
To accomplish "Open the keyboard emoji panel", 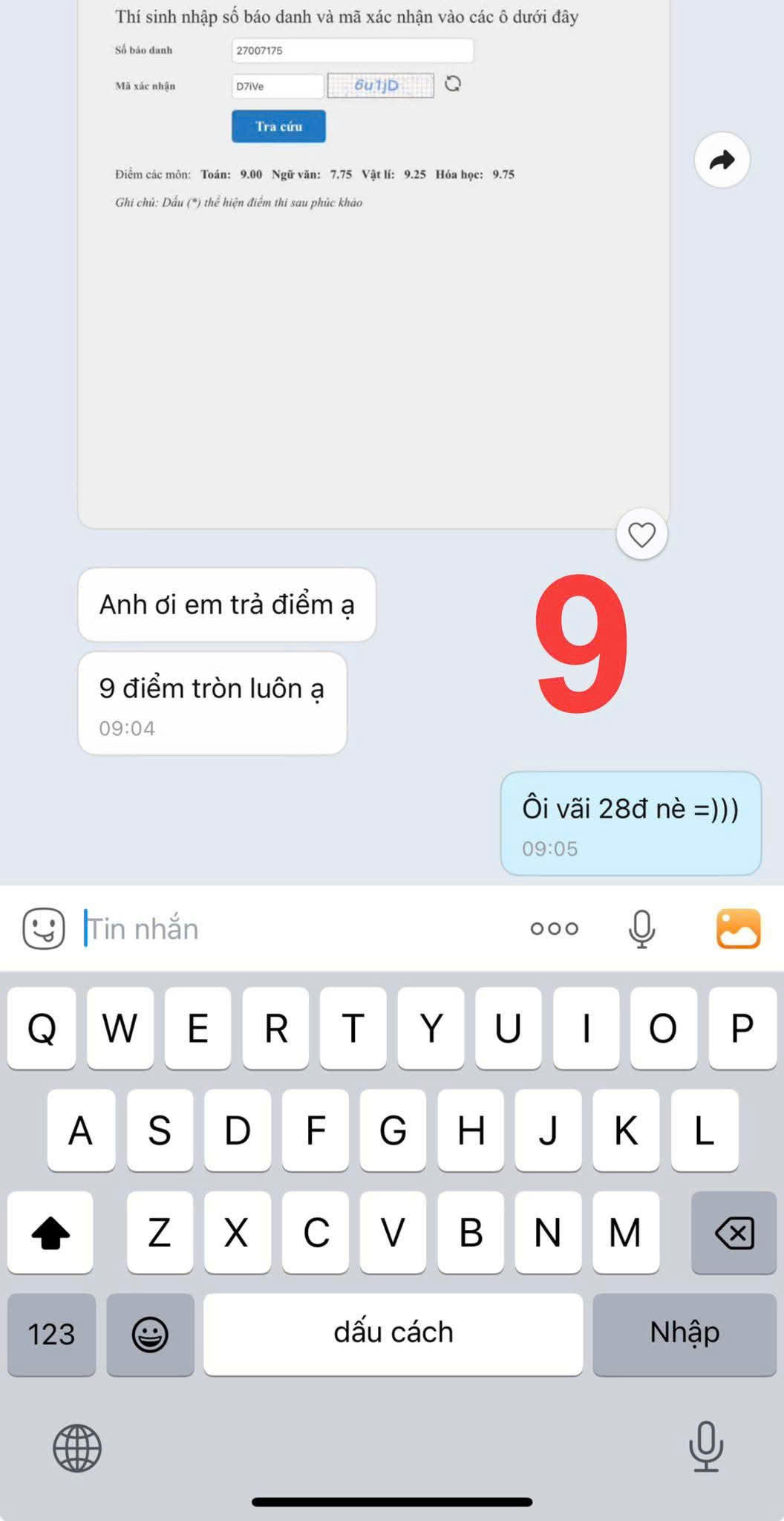I will click(x=150, y=1335).
